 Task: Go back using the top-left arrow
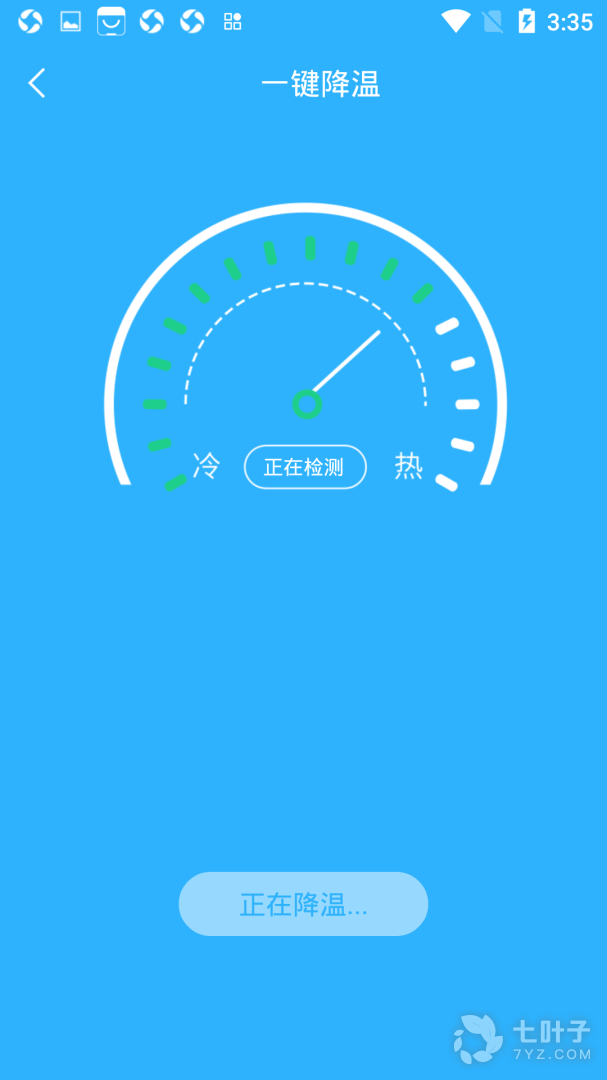click(x=37, y=84)
